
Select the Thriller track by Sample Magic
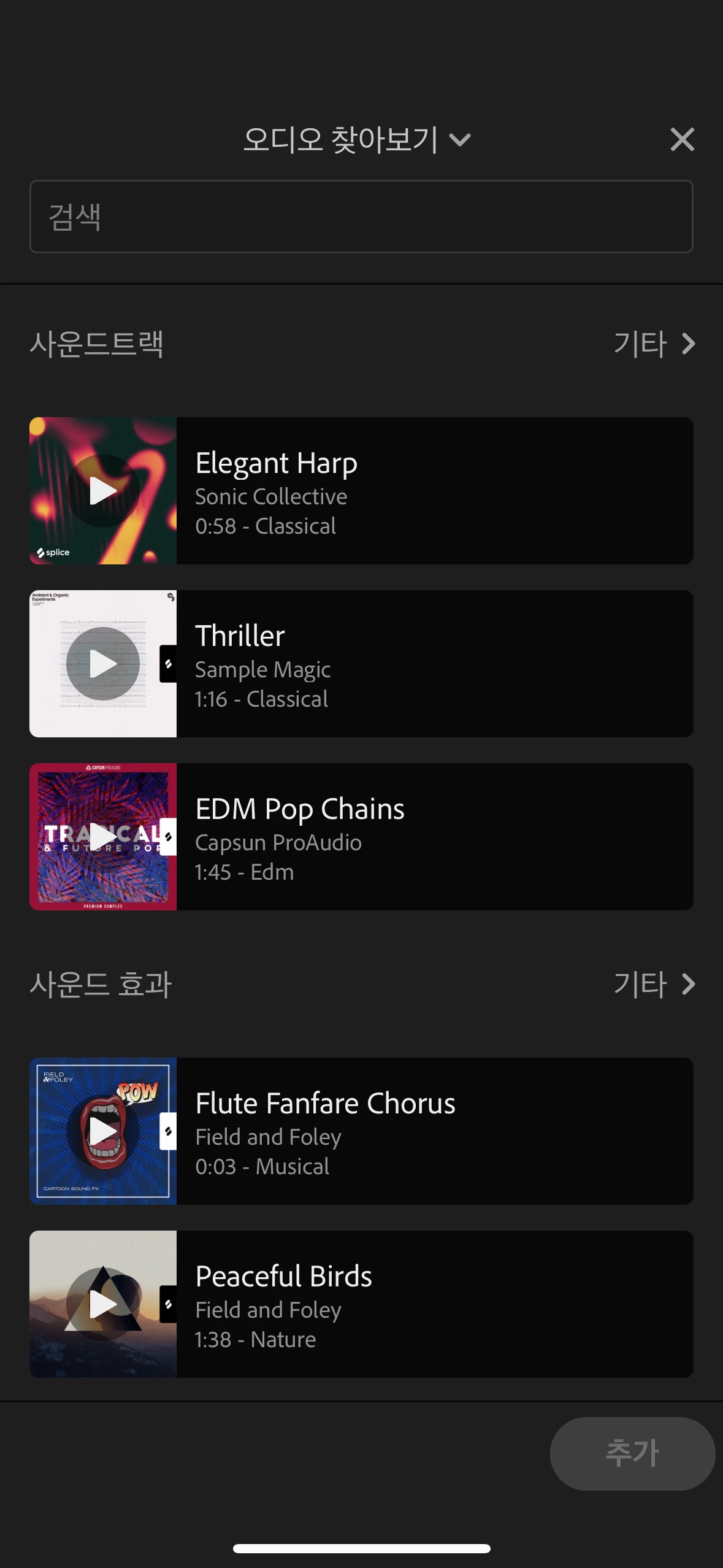(x=434, y=664)
